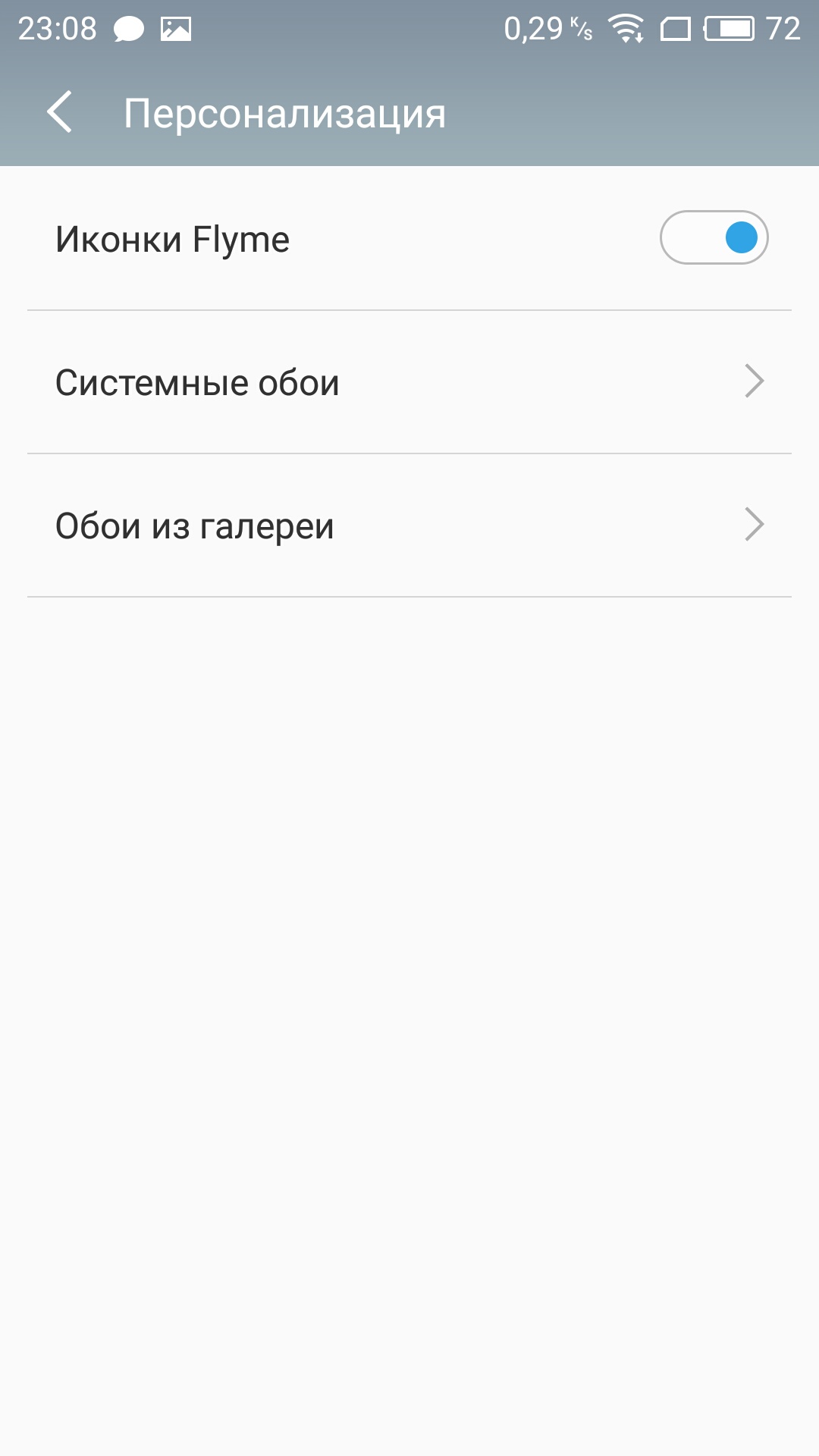Go back from the Персонализация screen
Image resolution: width=819 pixels, height=1456 pixels.
[x=60, y=112]
